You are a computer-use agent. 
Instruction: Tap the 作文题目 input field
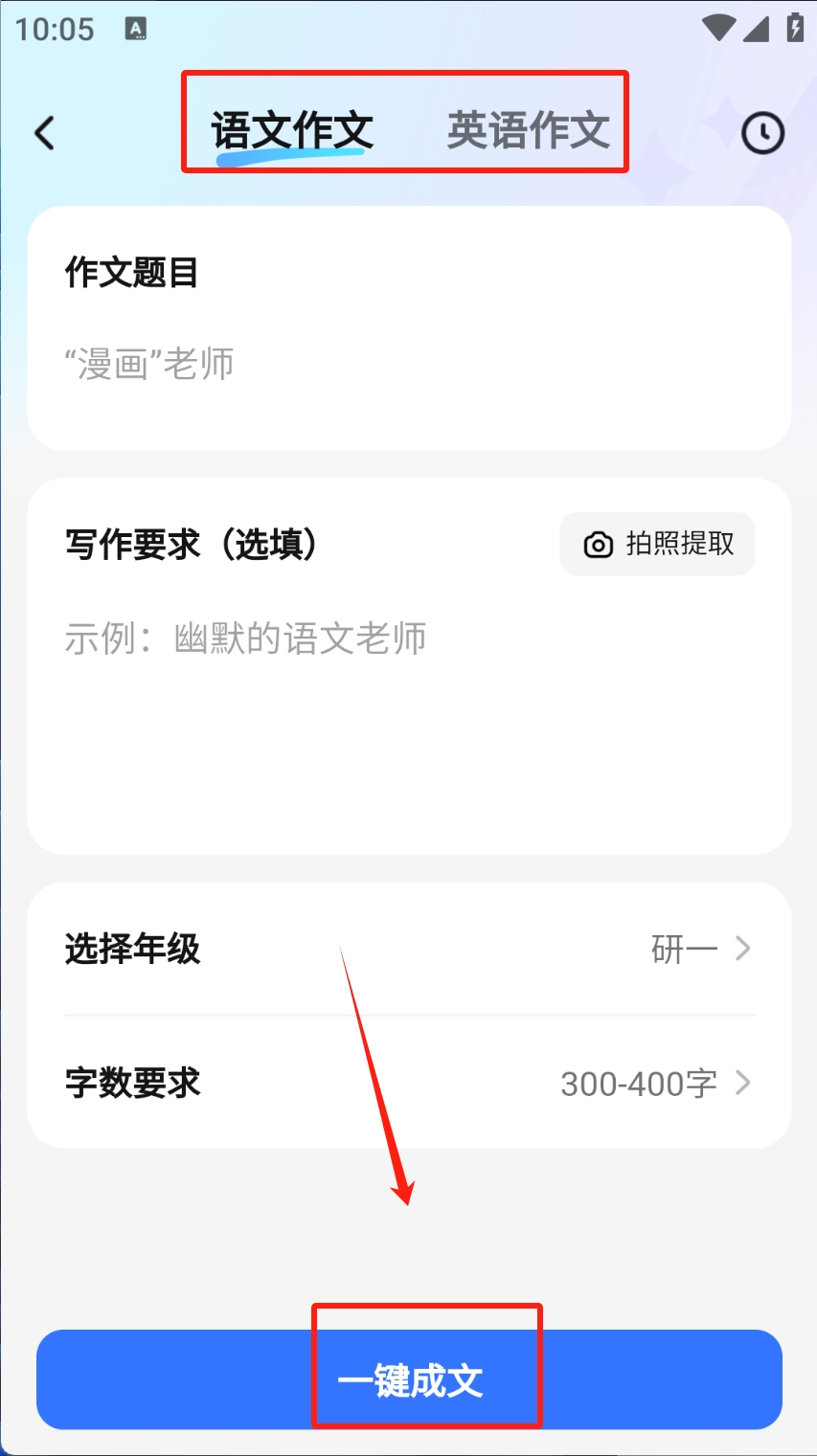(409, 365)
